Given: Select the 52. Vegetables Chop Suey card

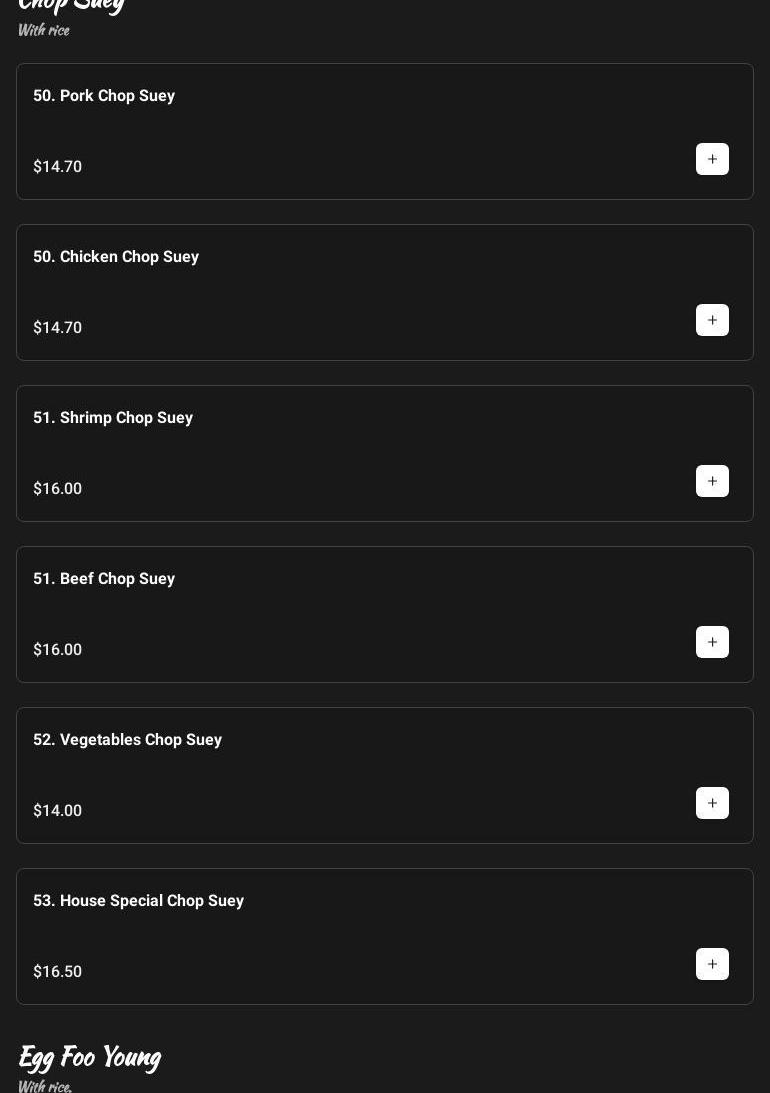Looking at the screenshot, I should pyautogui.click(x=127, y=740).
